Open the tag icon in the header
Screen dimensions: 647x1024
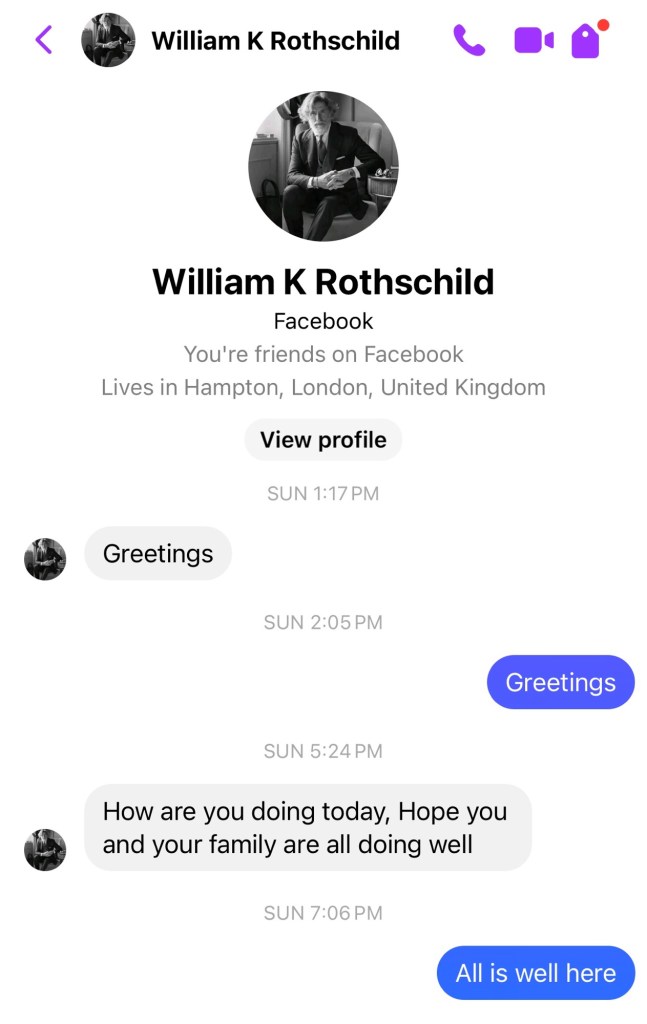pyautogui.click(x=586, y=41)
